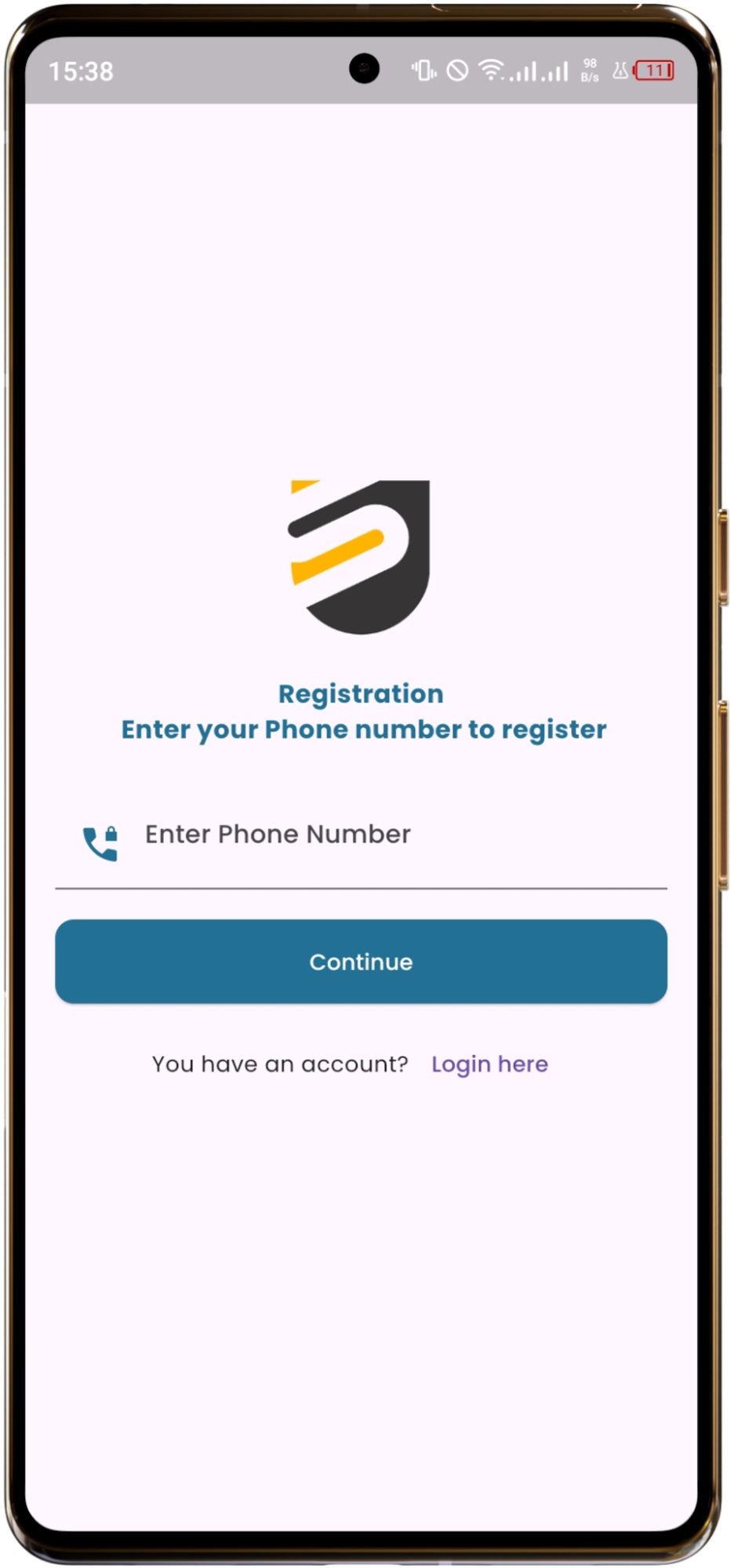Open the Login here link
The height and width of the screenshot is (1568, 731).
coord(489,1064)
